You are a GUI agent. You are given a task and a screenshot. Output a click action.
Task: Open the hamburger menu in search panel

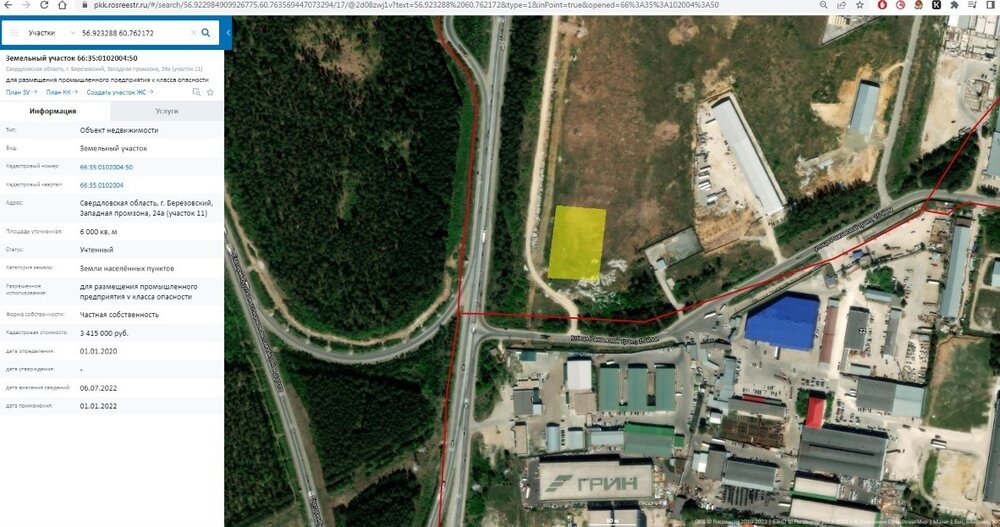[13, 33]
